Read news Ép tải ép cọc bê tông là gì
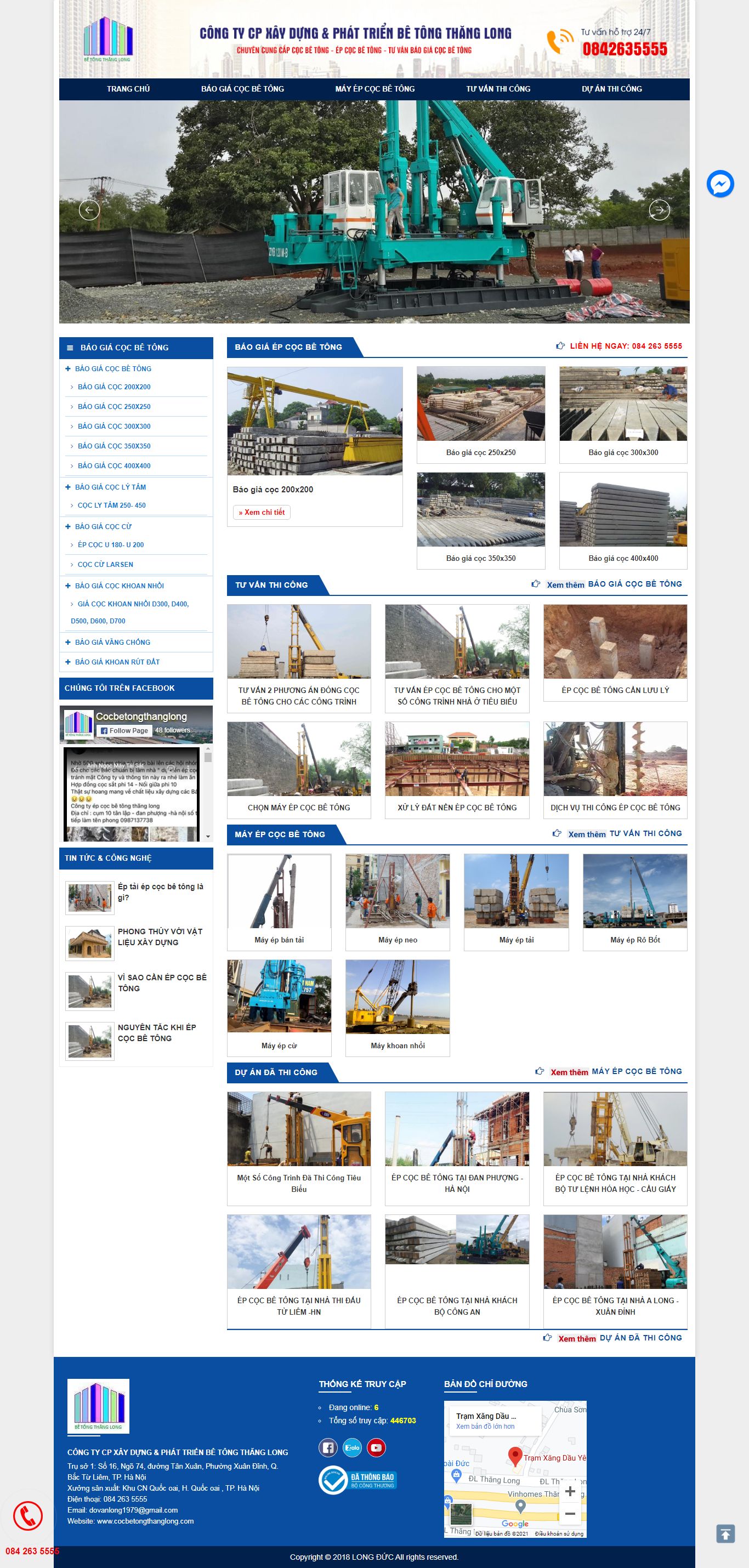The width and height of the screenshot is (749, 1568). 160,892
